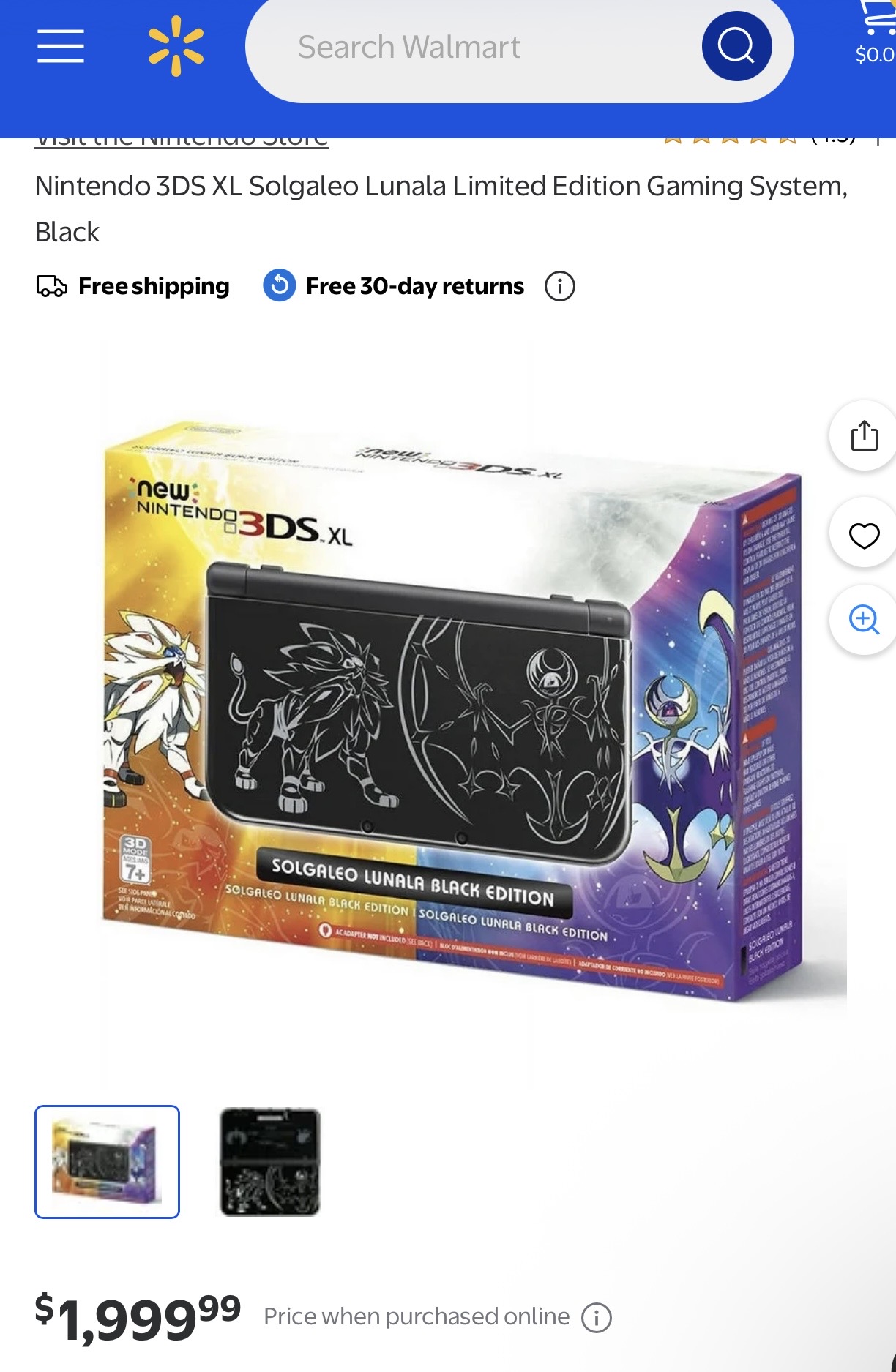Zoom into the product image

864,620
